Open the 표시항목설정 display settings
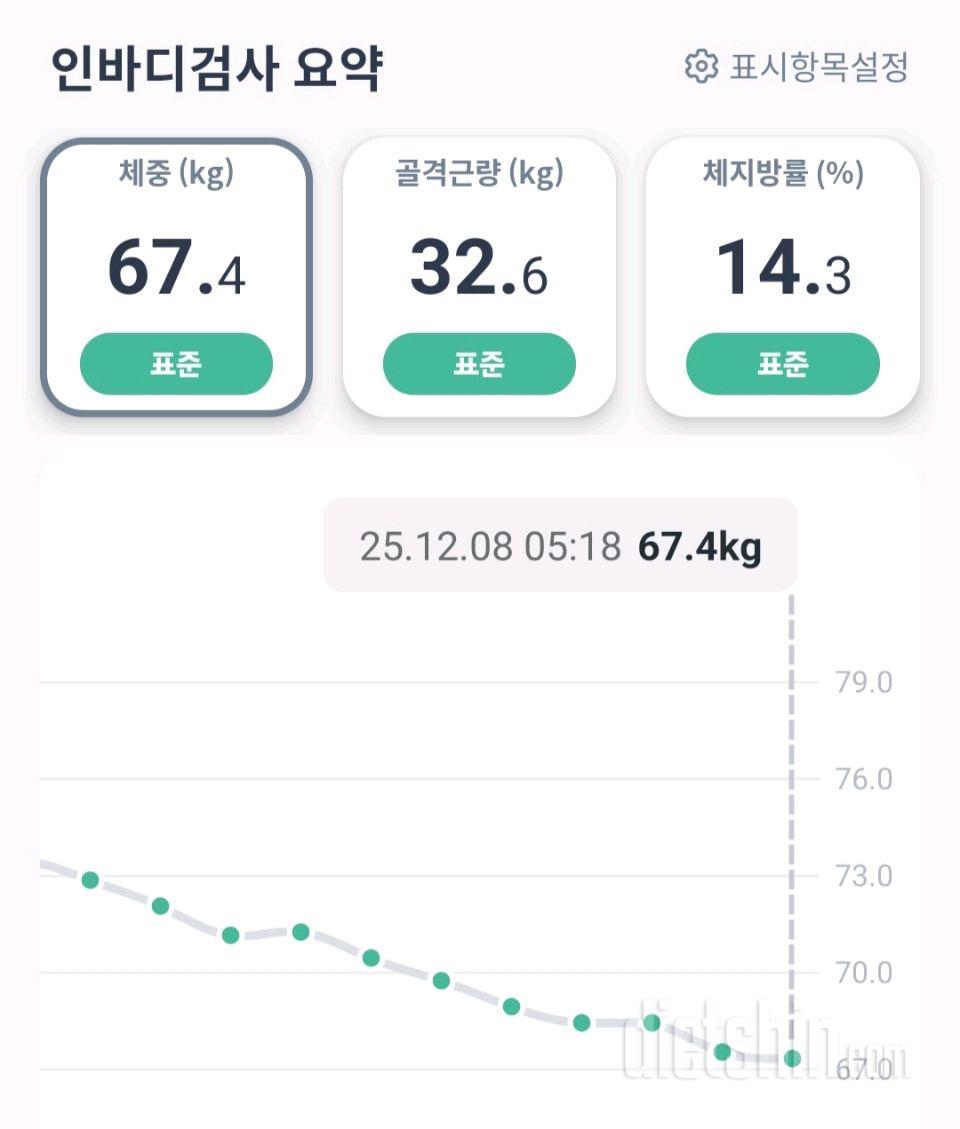This screenshot has height=1129, width=960. click(x=797, y=67)
